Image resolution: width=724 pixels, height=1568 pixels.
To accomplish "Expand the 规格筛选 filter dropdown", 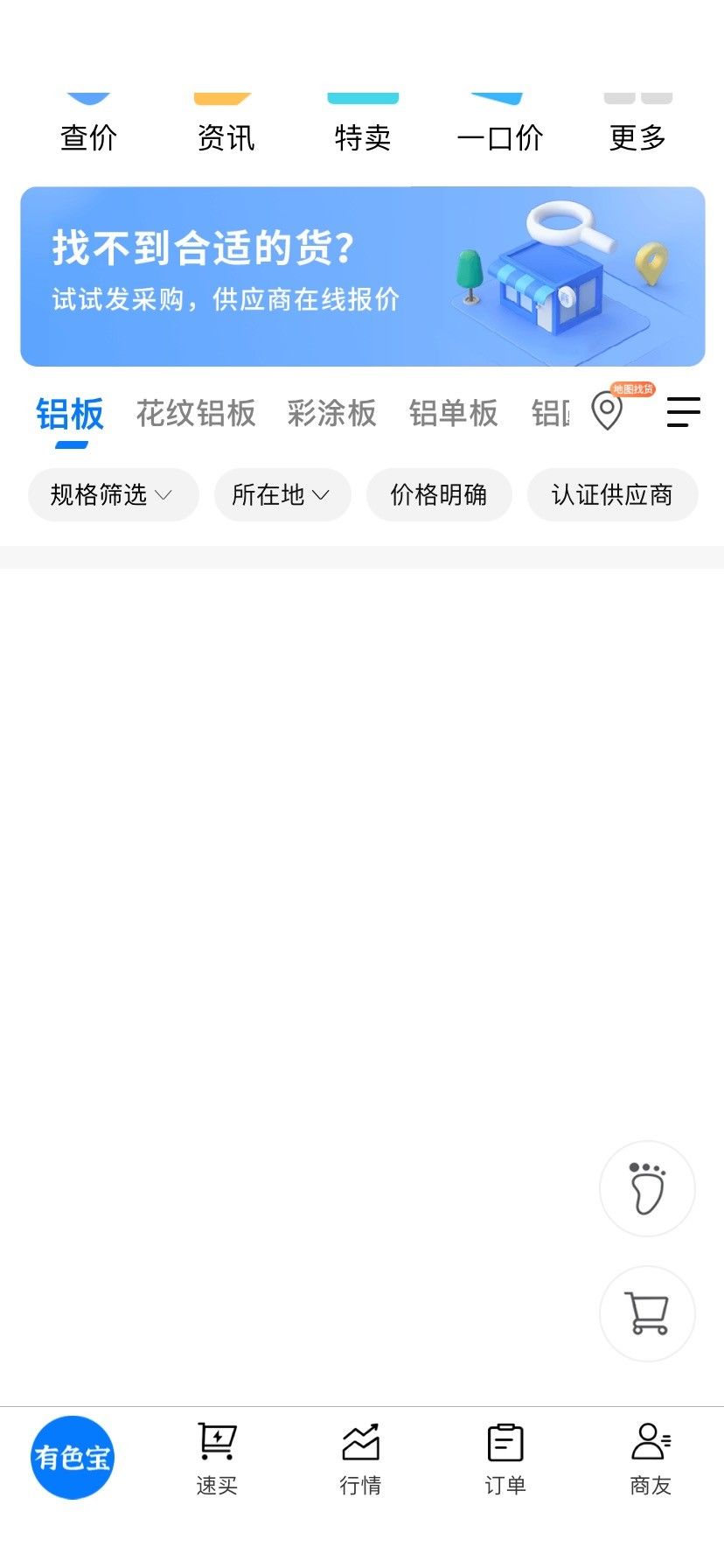I will pyautogui.click(x=114, y=495).
